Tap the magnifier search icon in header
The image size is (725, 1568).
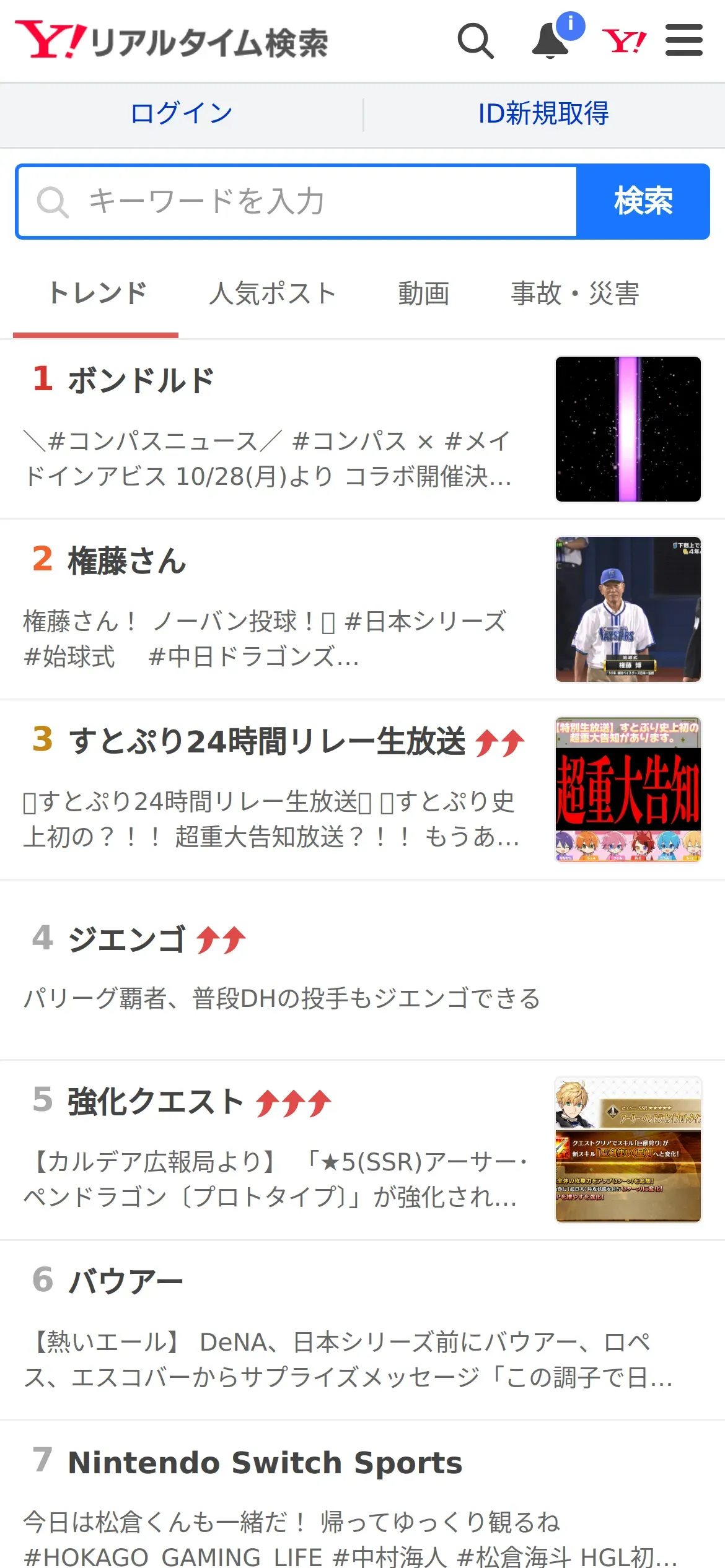(475, 41)
